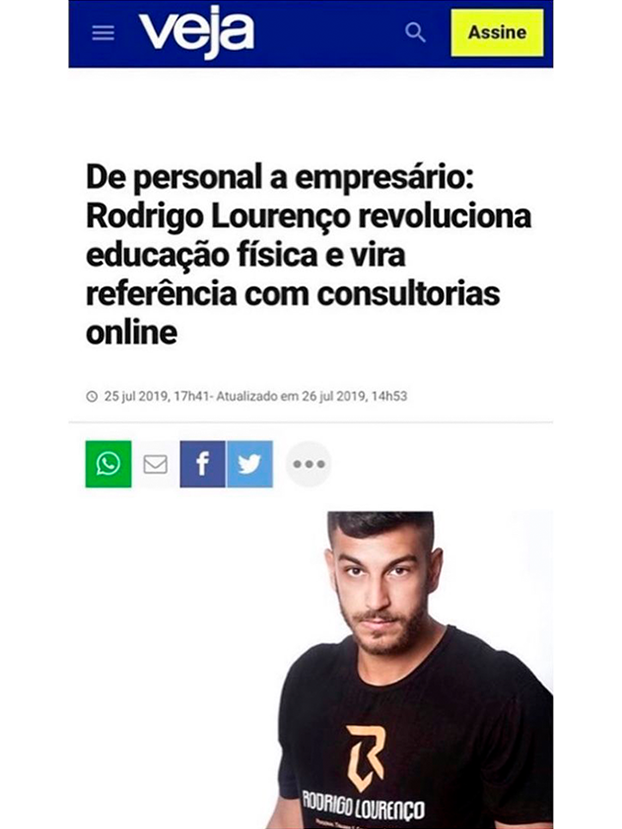622x829 pixels.
Task: Open the hamburger menu
Action: tap(103, 33)
